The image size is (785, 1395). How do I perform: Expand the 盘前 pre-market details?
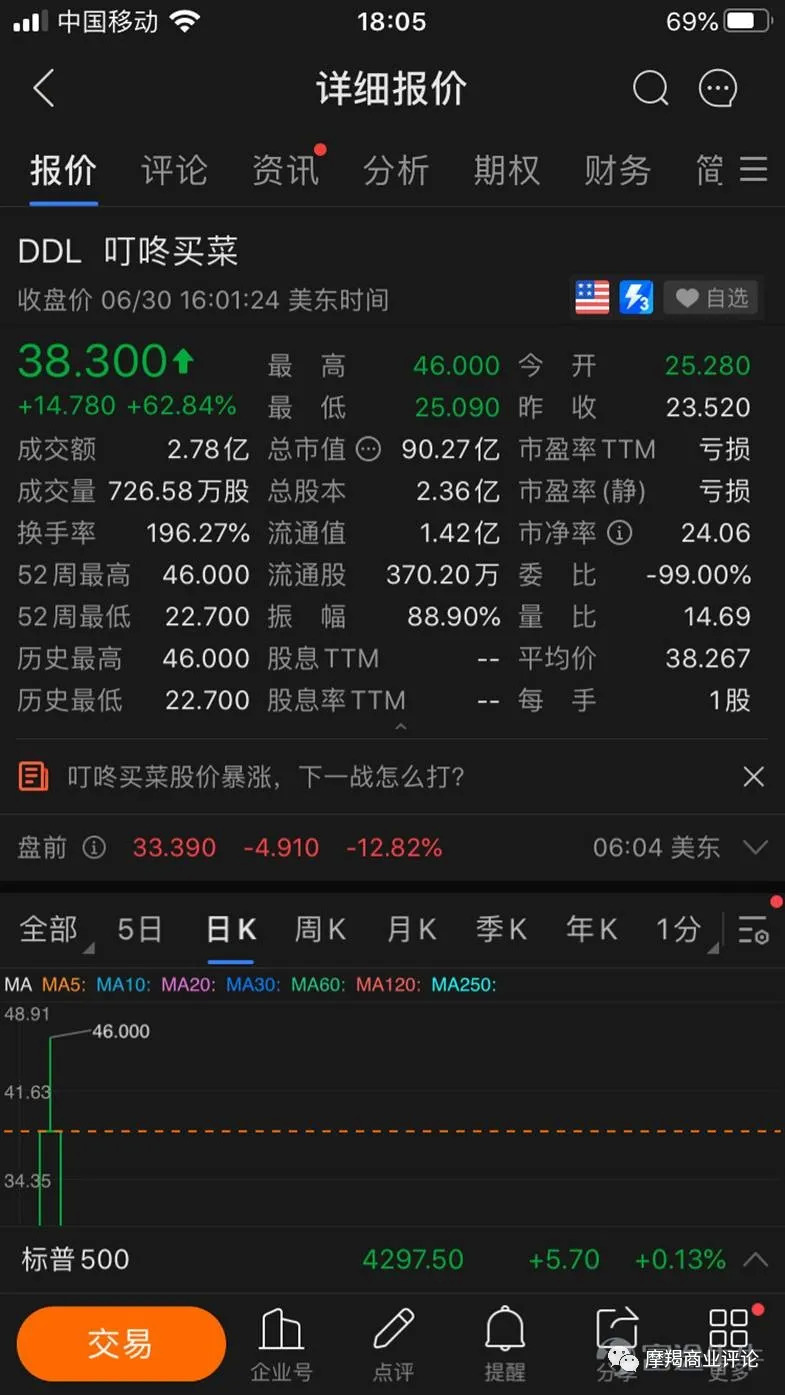coord(756,848)
